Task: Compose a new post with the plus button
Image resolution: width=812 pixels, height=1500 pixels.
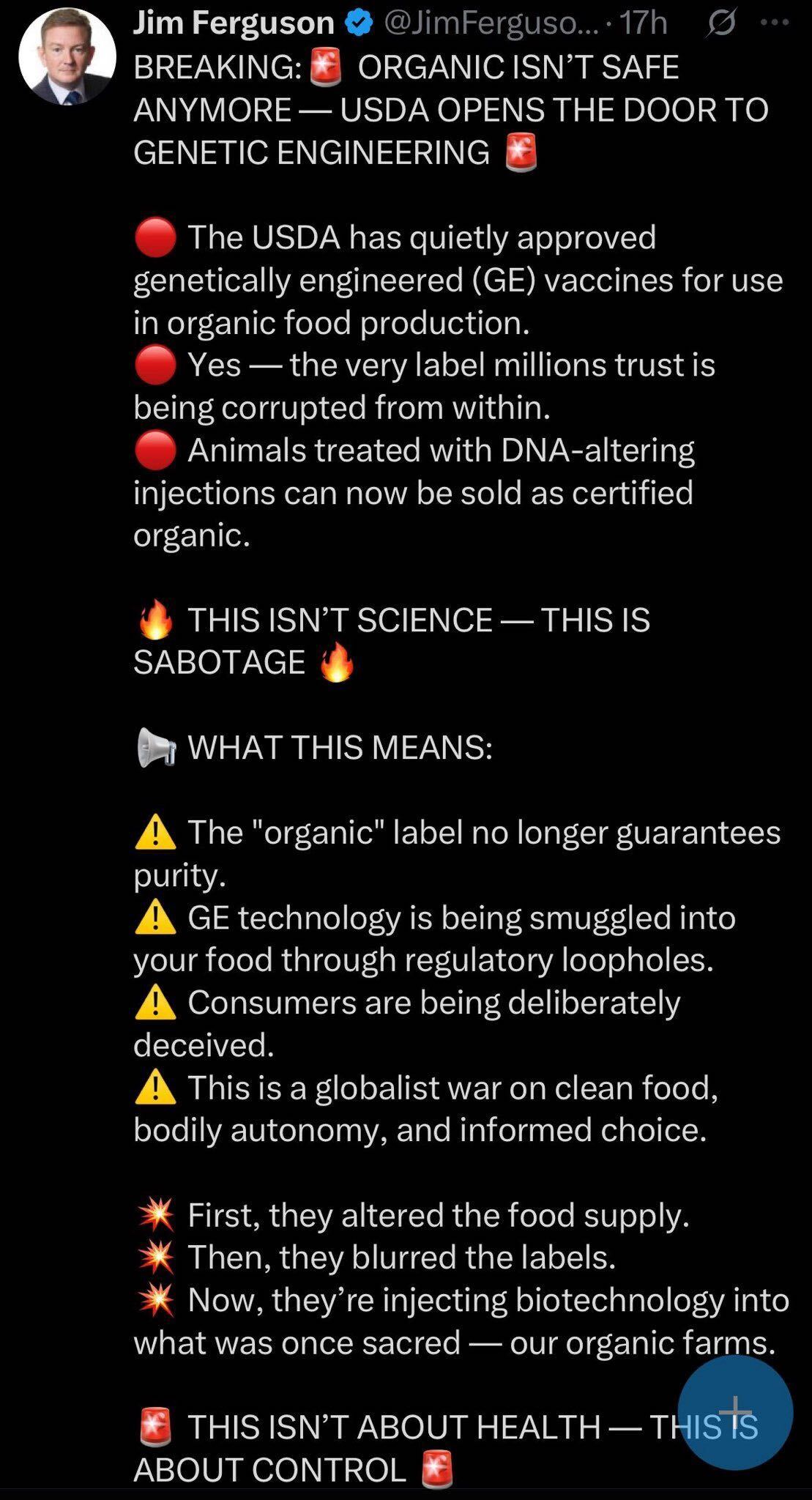Action: [x=734, y=1412]
